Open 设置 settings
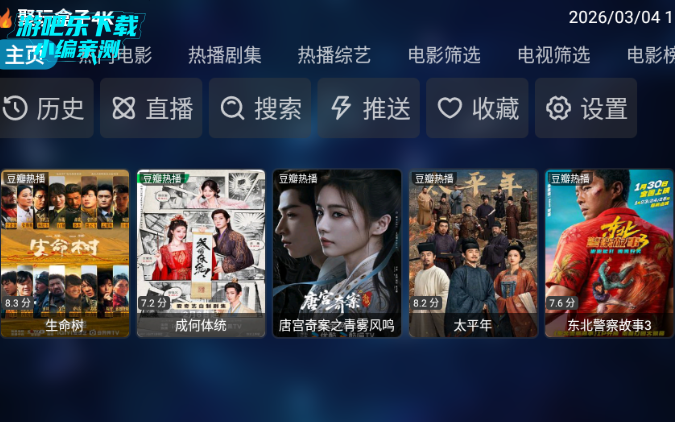The height and width of the screenshot is (422, 675). [586, 108]
